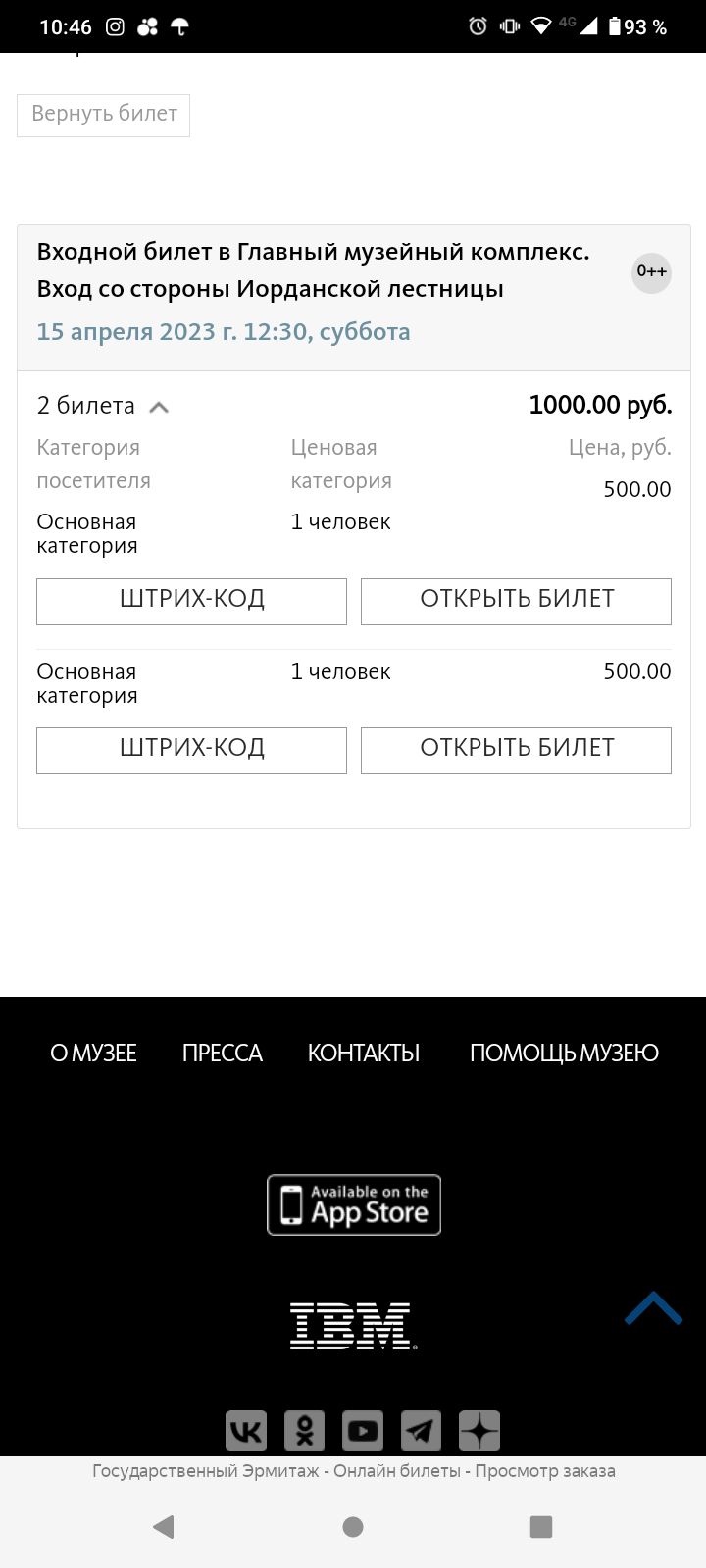This screenshot has height=1568, width=706.
Task: Open the О МУЗЕЕ footer link
Action: point(93,1053)
